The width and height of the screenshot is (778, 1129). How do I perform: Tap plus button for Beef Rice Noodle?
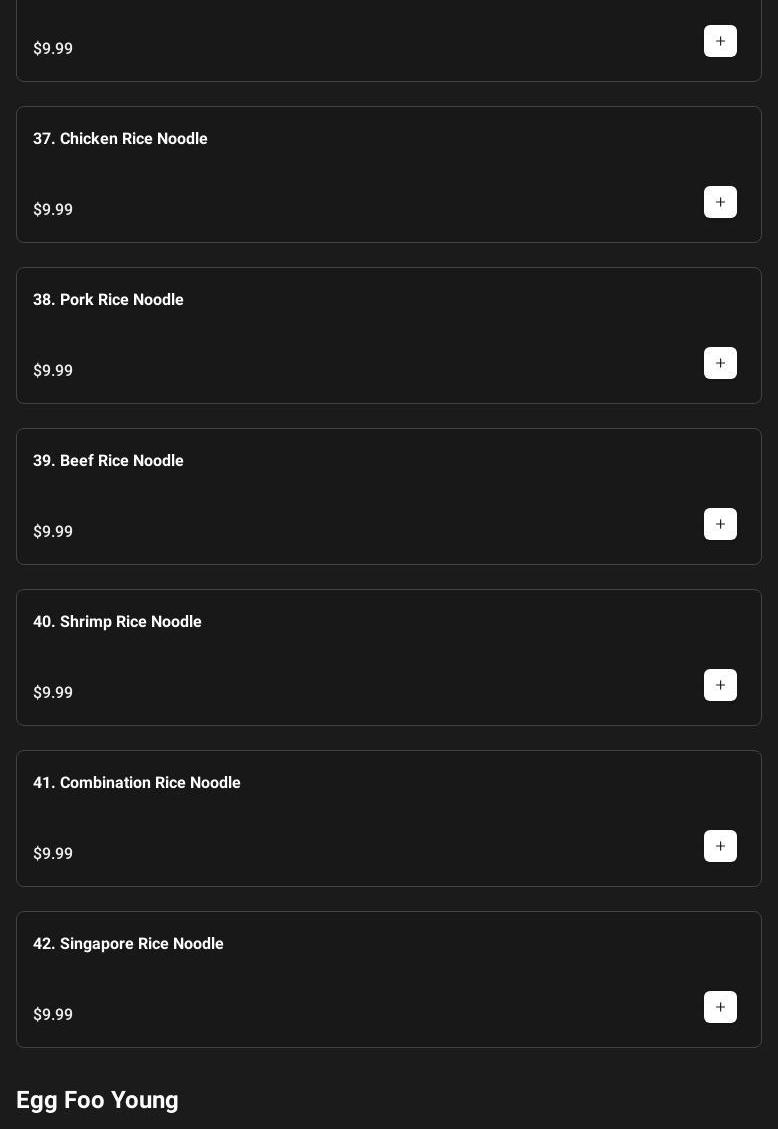(x=720, y=524)
